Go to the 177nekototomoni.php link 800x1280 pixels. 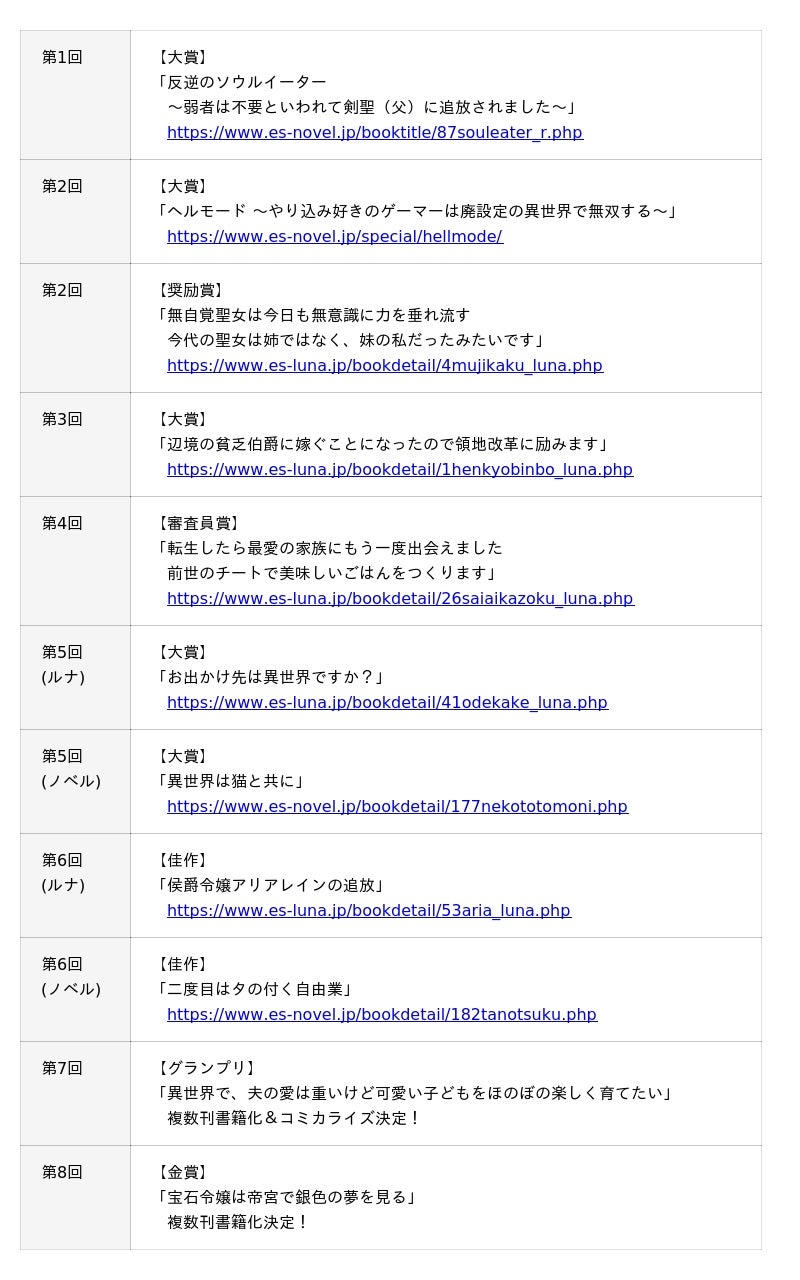pyautogui.click(x=397, y=806)
